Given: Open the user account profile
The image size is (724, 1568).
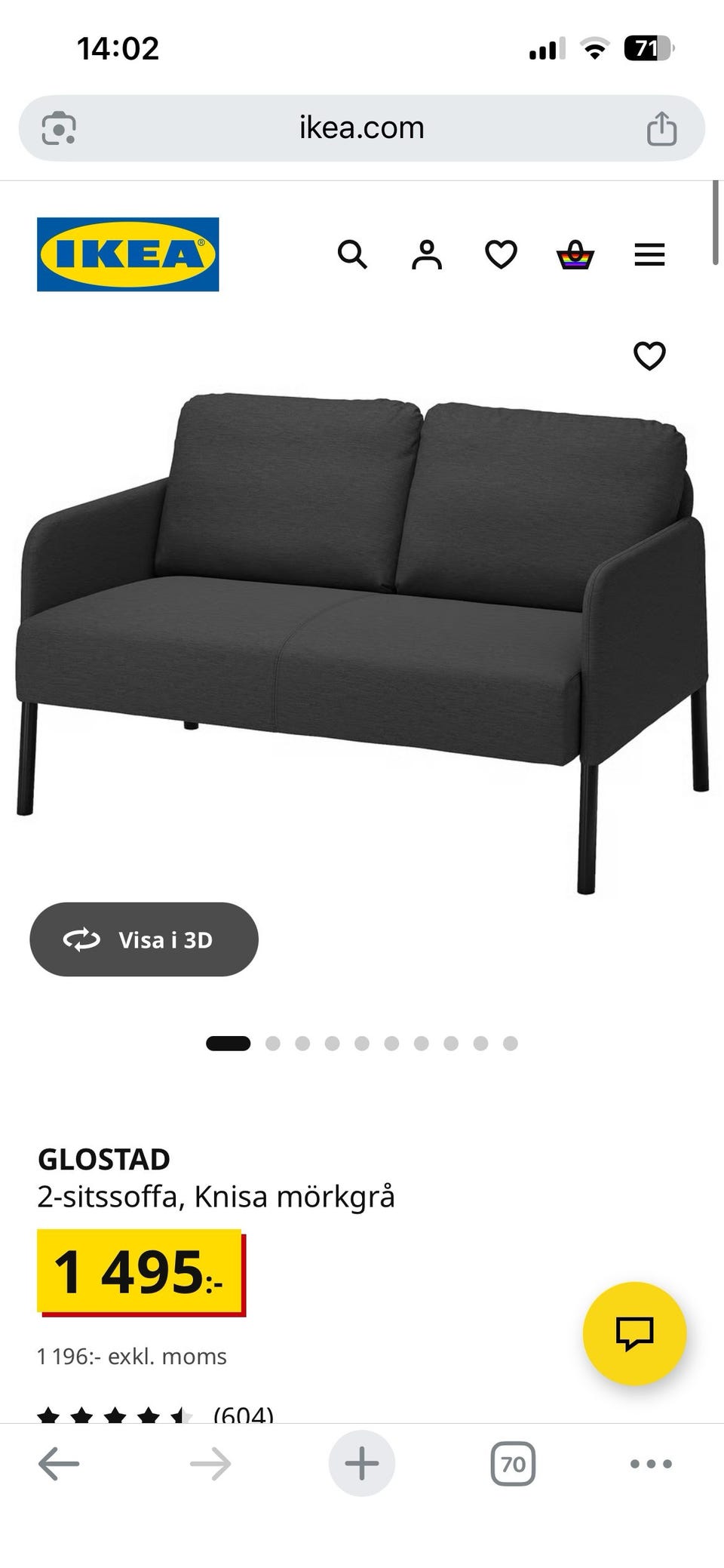Looking at the screenshot, I should (x=427, y=255).
